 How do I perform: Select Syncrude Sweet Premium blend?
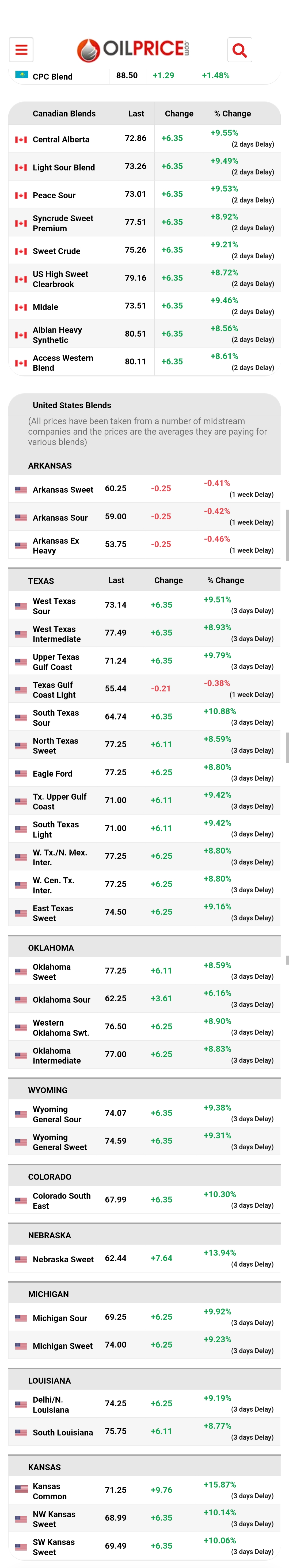(x=63, y=223)
